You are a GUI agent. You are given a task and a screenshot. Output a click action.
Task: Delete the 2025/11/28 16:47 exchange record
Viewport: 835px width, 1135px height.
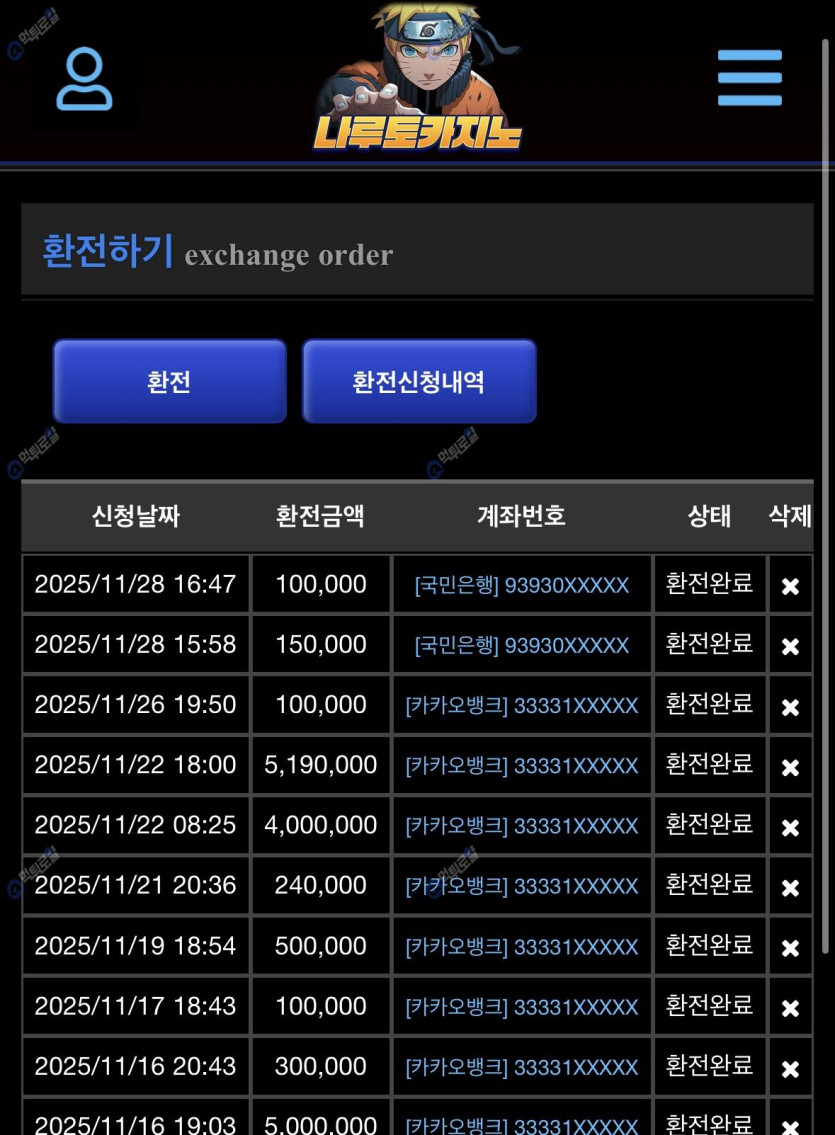[x=790, y=586]
